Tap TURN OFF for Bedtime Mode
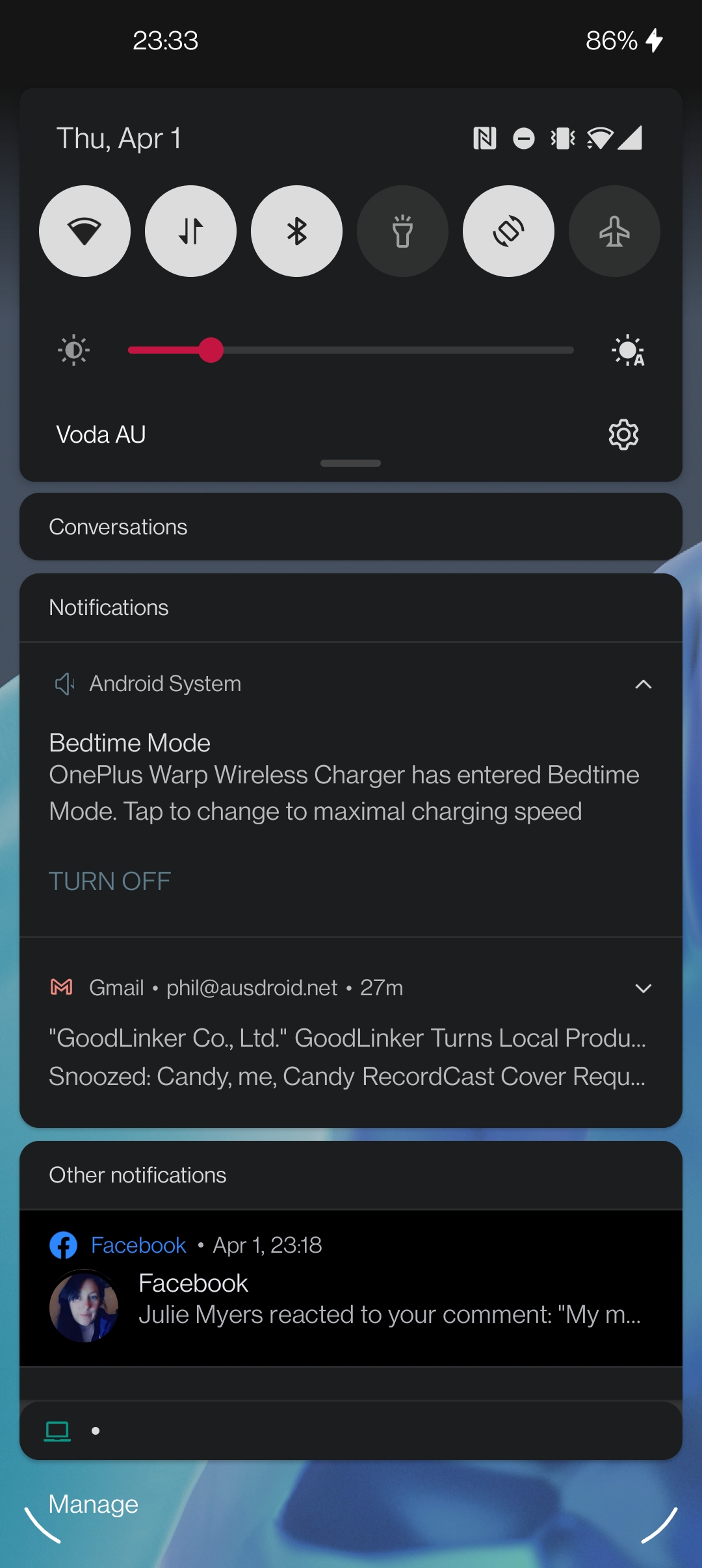 click(110, 882)
